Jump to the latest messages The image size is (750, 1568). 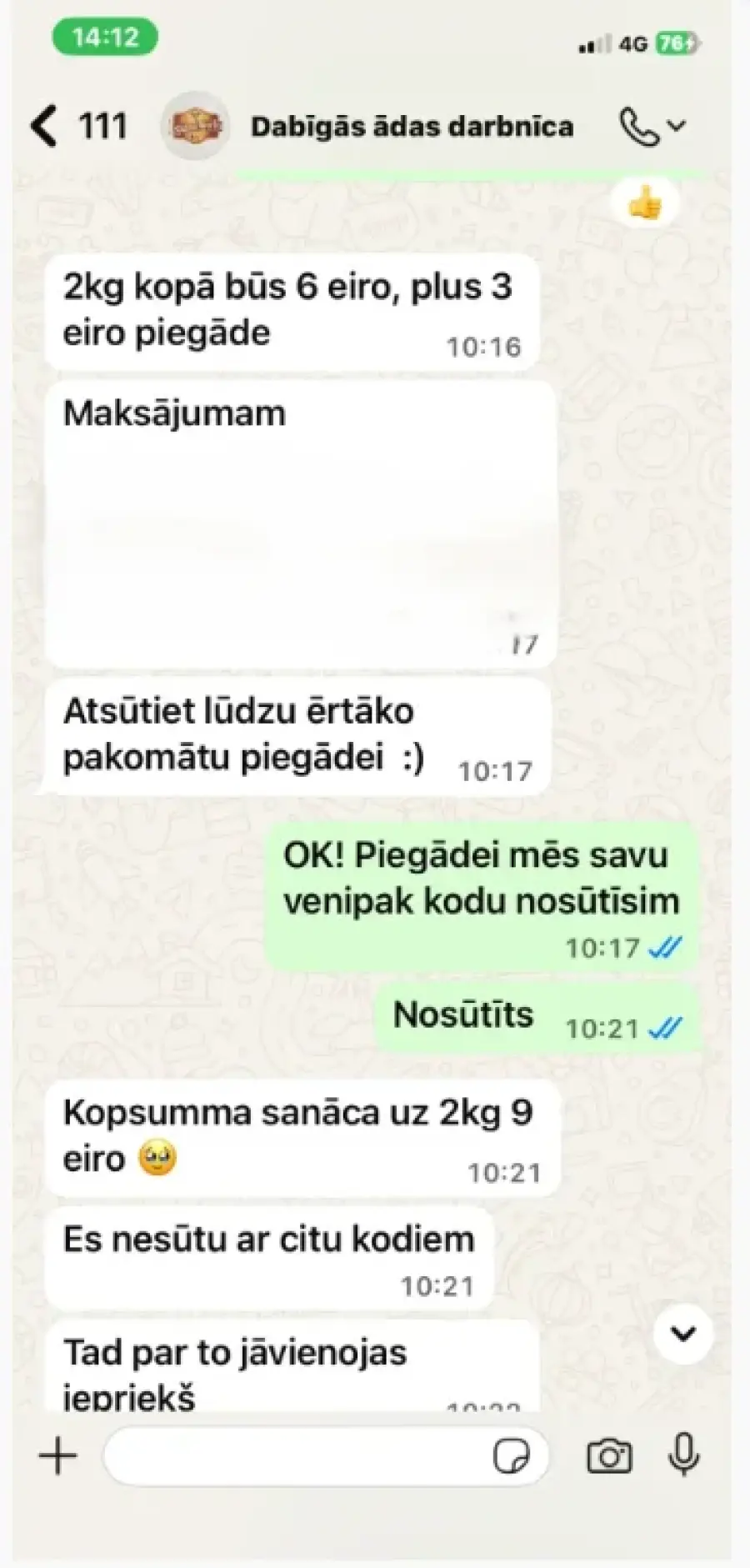(x=683, y=1334)
